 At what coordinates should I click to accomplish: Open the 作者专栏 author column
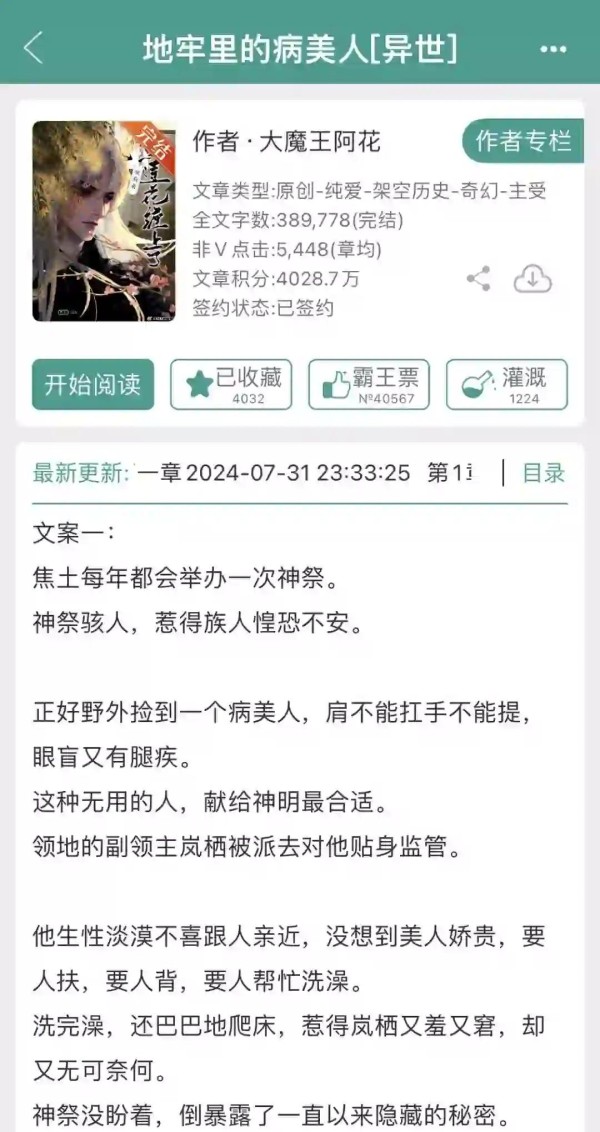pyautogui.click(x=523, y=142)
